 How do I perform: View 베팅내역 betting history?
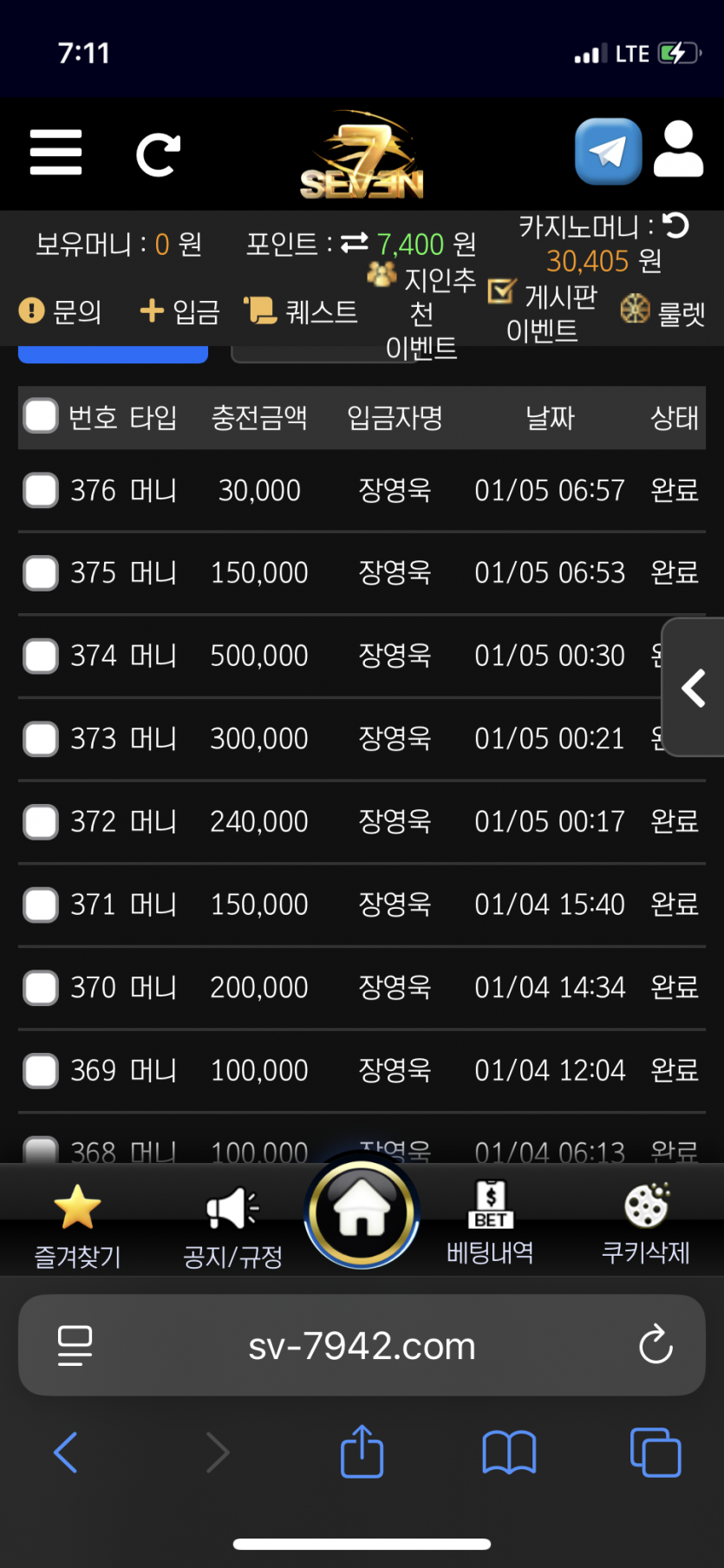pyautogui.click(x=490, y=1223)
